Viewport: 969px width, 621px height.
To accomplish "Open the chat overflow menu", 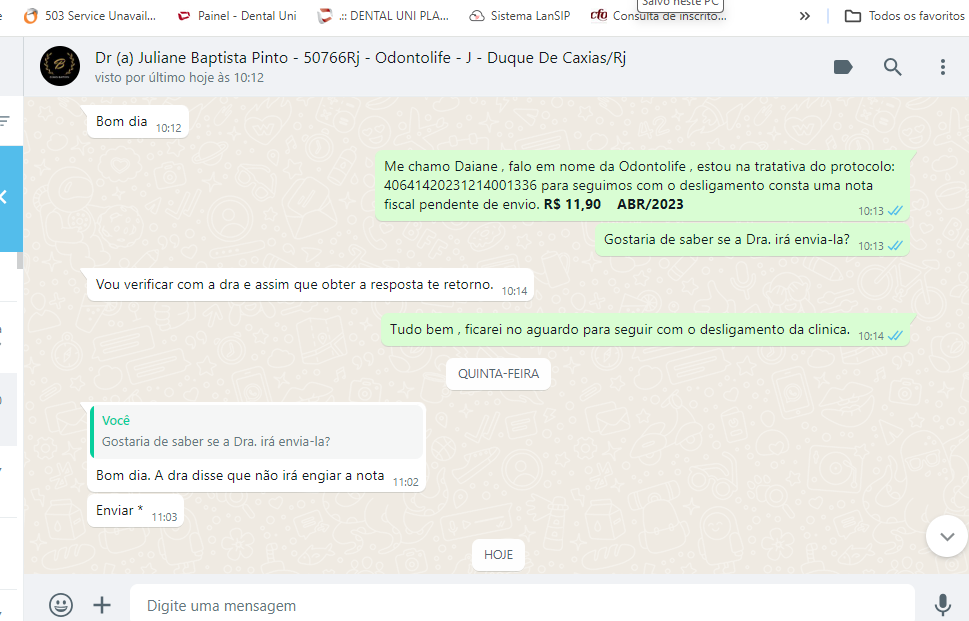I will coord(942,67).
